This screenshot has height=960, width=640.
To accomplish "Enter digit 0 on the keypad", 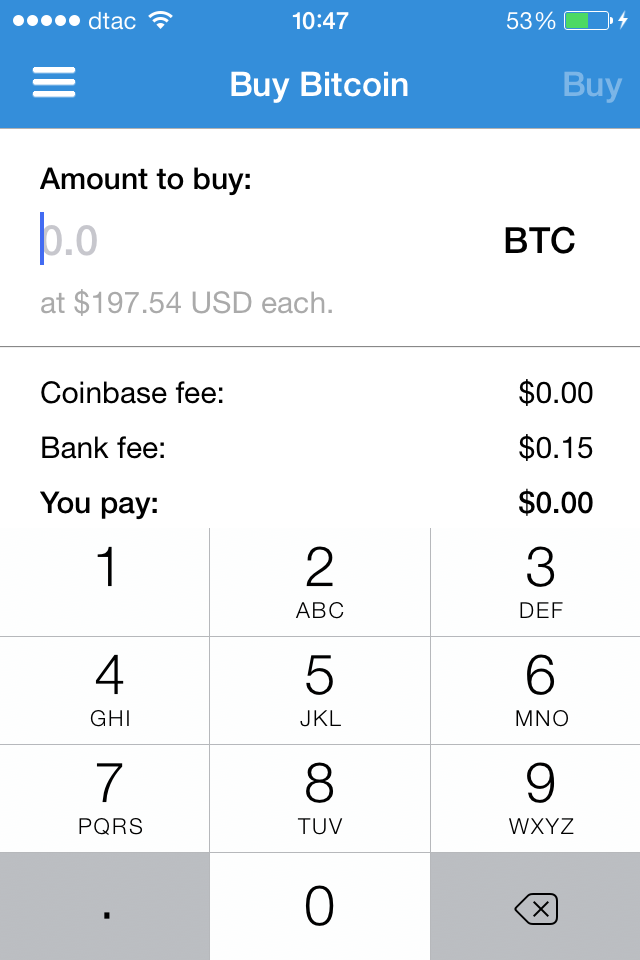I will (x=320, y=906).
